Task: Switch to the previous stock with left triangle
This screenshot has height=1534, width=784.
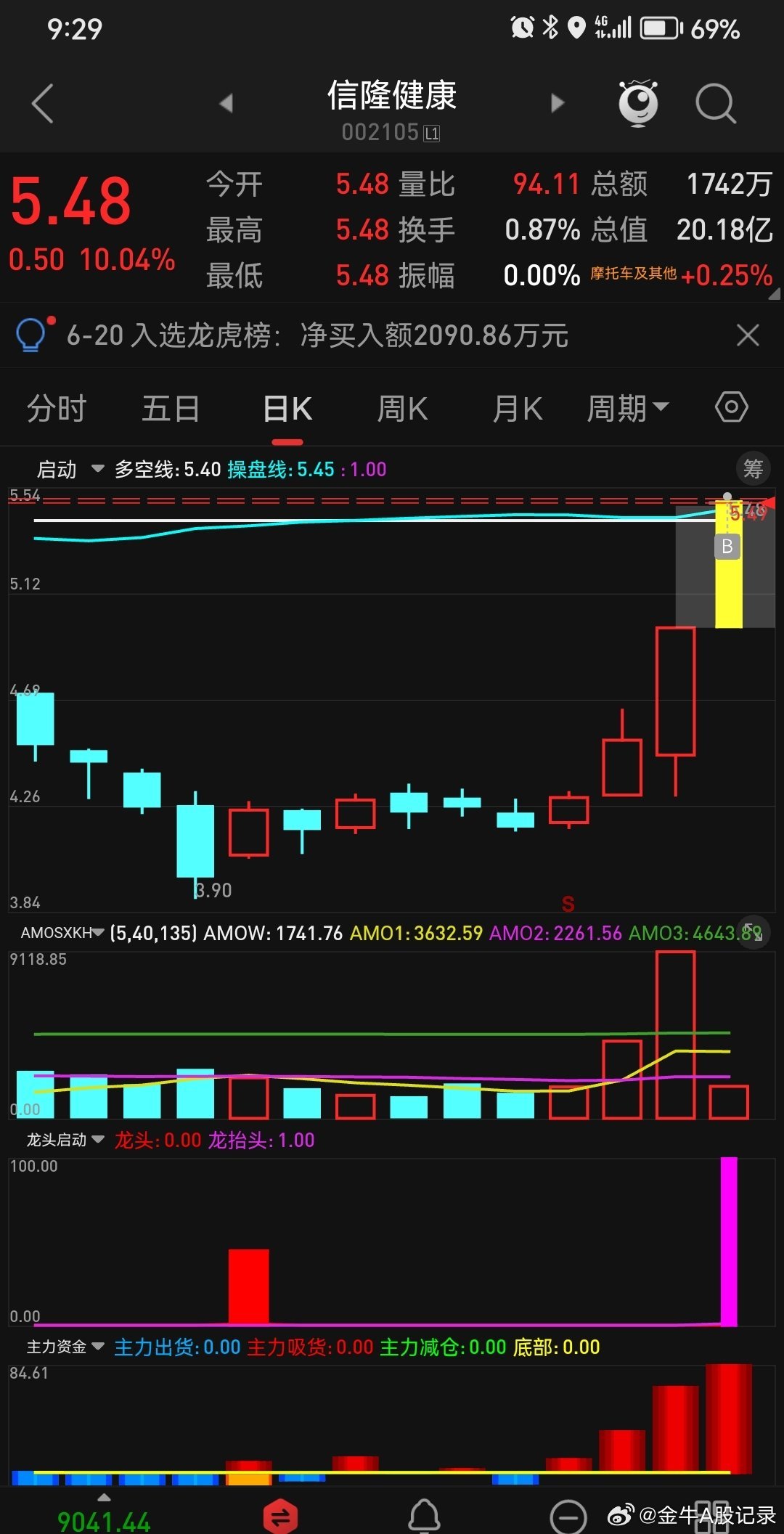Action: coord(226,103)
